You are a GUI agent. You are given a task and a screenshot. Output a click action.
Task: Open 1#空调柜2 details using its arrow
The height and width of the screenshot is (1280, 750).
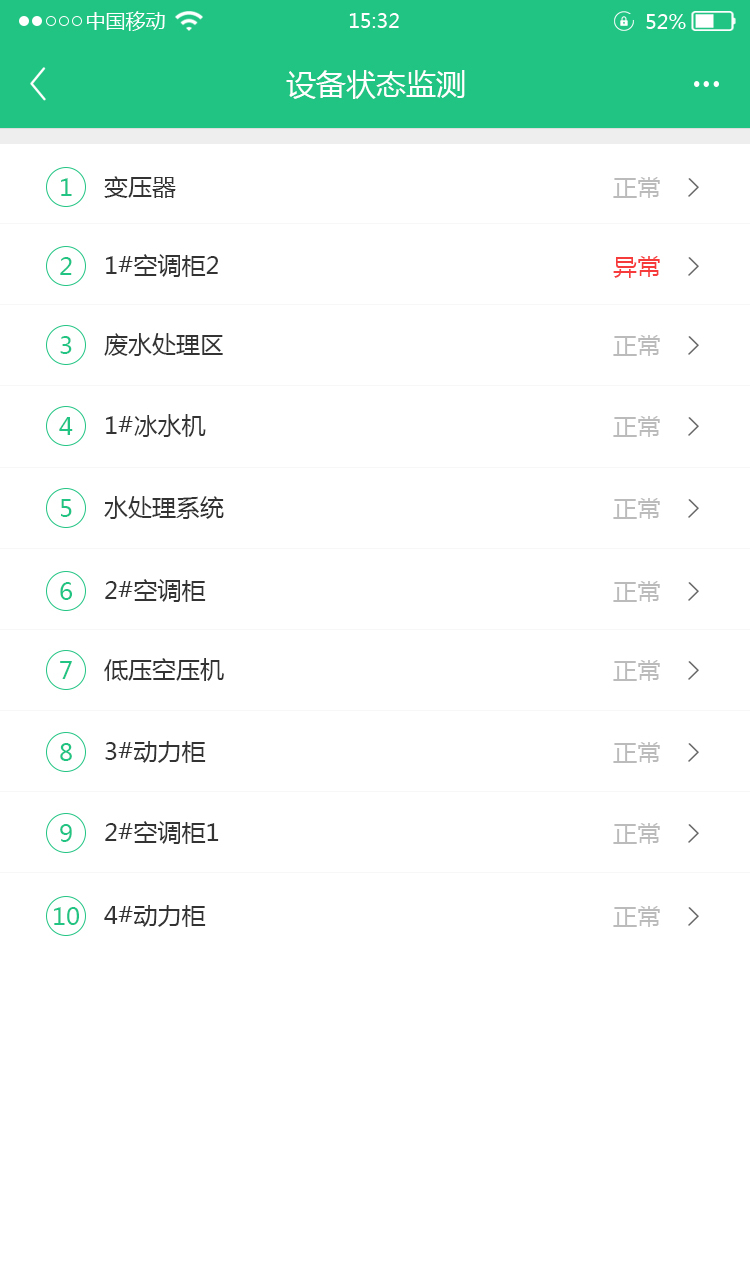click(x=693, y=266)
